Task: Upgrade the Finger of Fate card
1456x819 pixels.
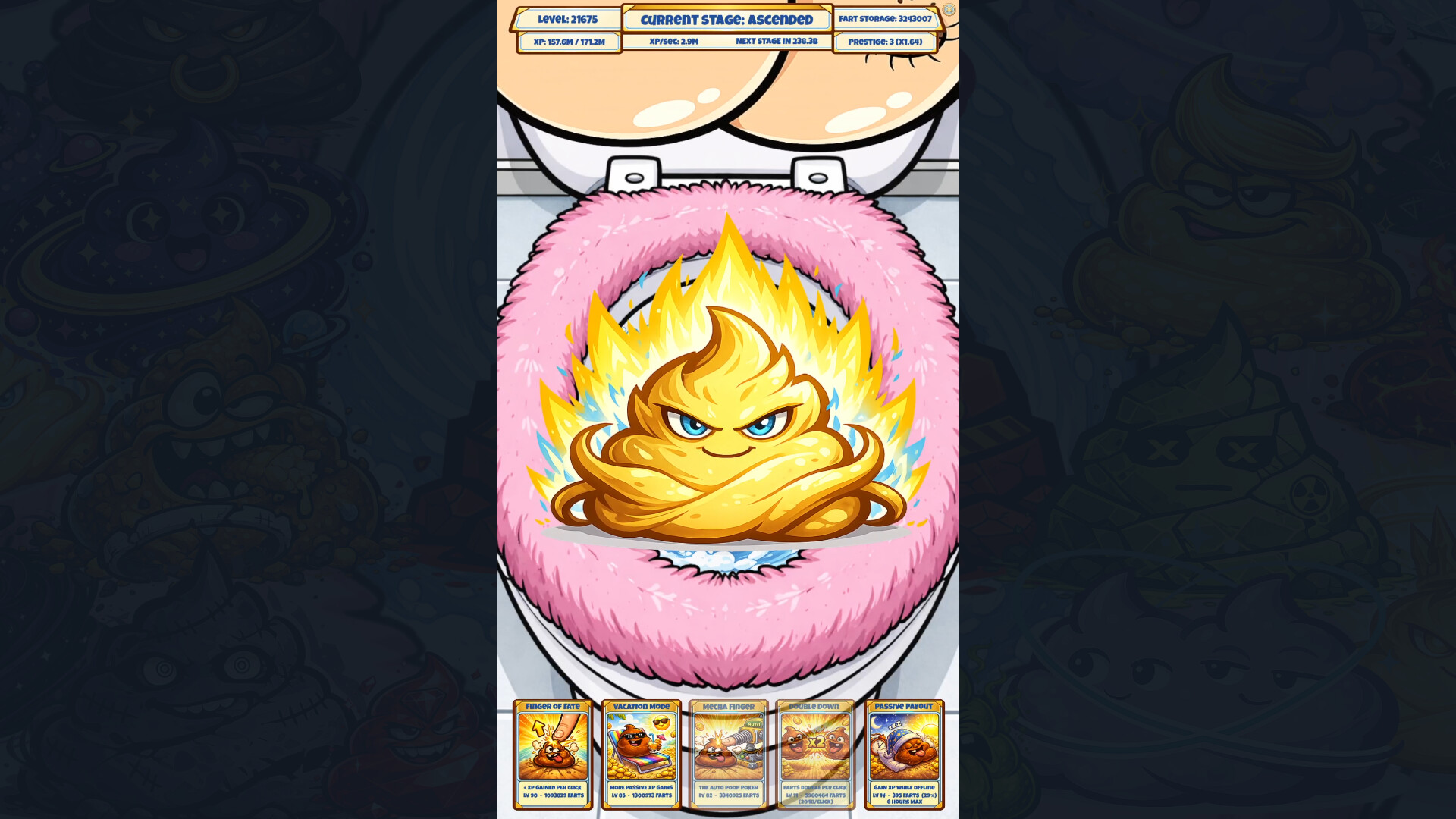Action: point(553,754)
